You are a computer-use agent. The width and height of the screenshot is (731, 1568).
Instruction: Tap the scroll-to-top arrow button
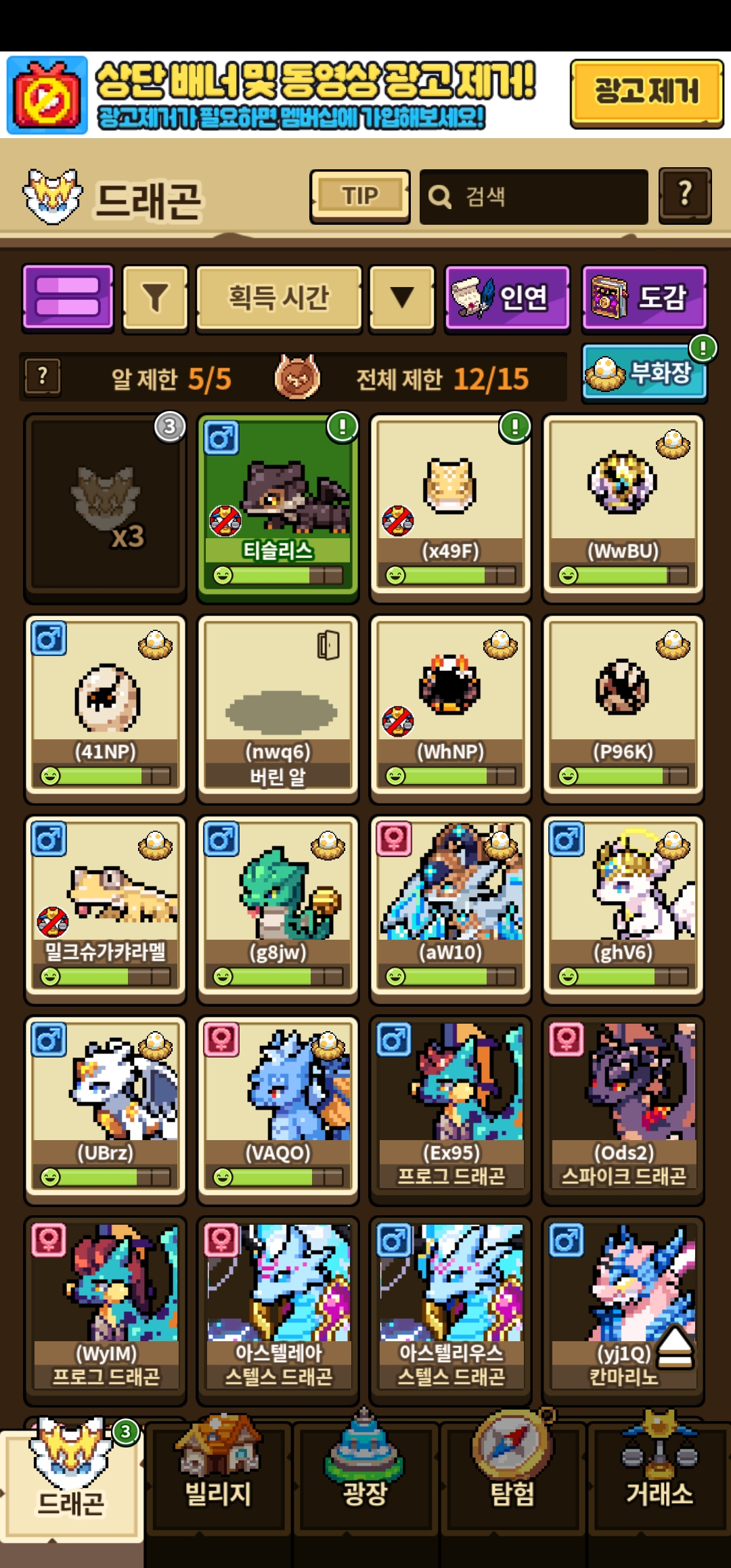pos(675,1347)
